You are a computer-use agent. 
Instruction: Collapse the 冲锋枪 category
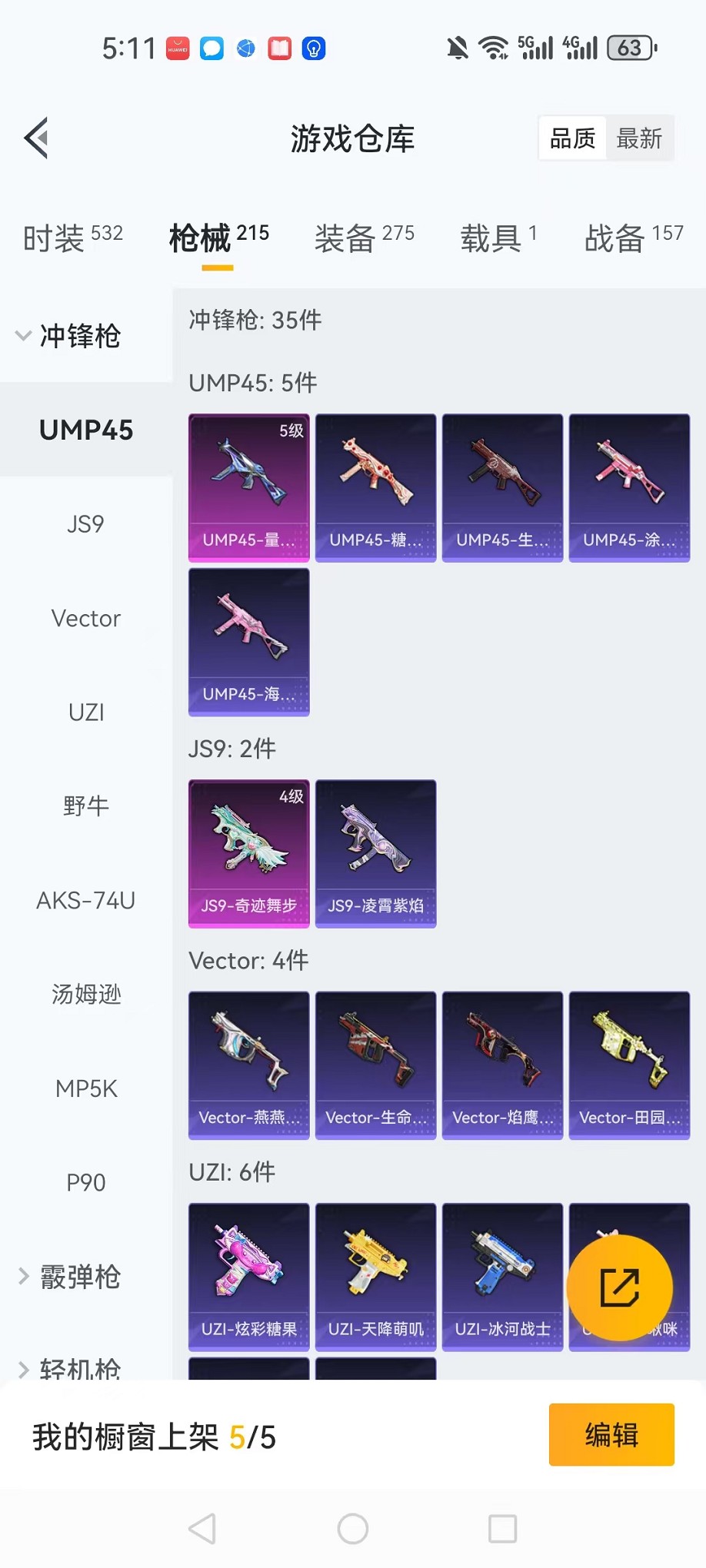[x=69, y=336]
